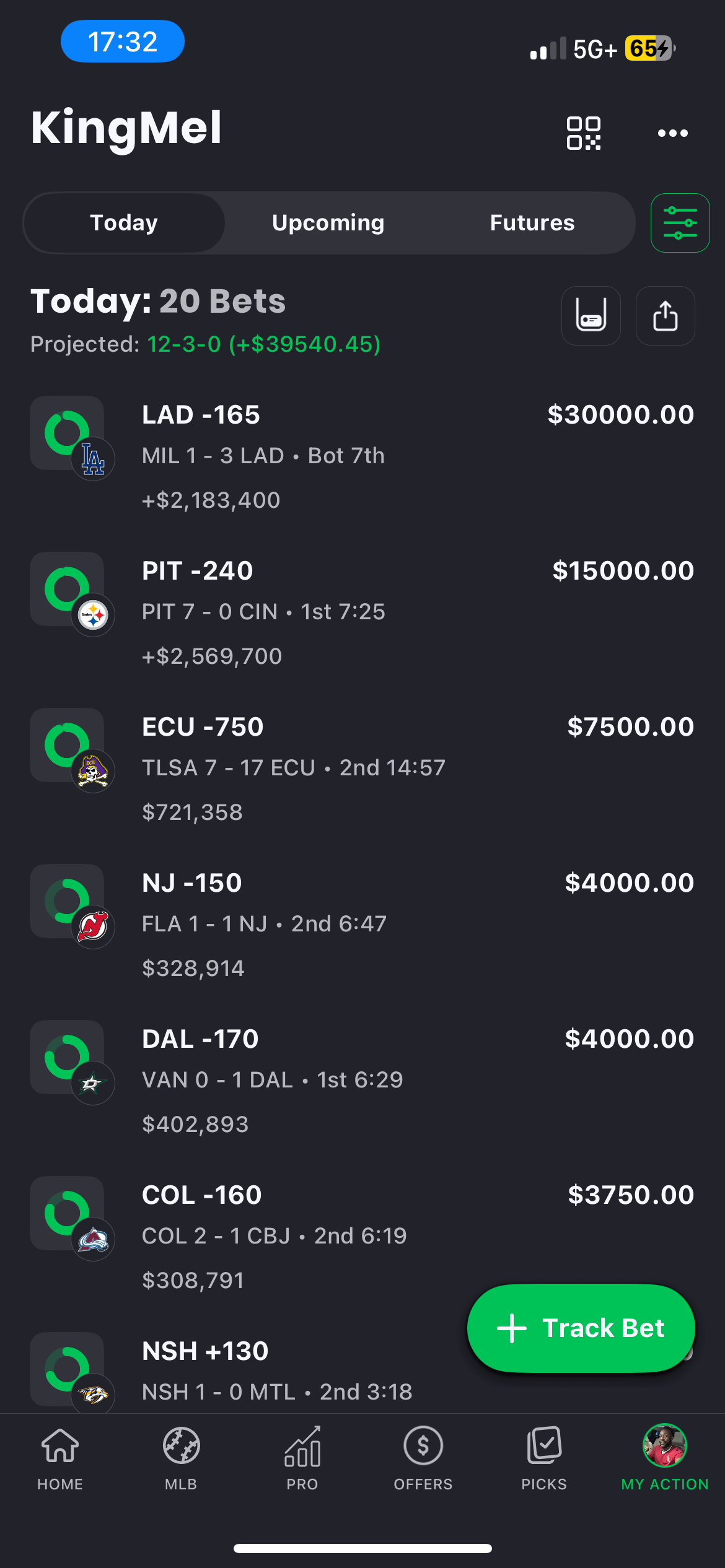This screenshot has height=1568, width=725.
Task: Open the QR code scanner icon
Action: (583, 133)
